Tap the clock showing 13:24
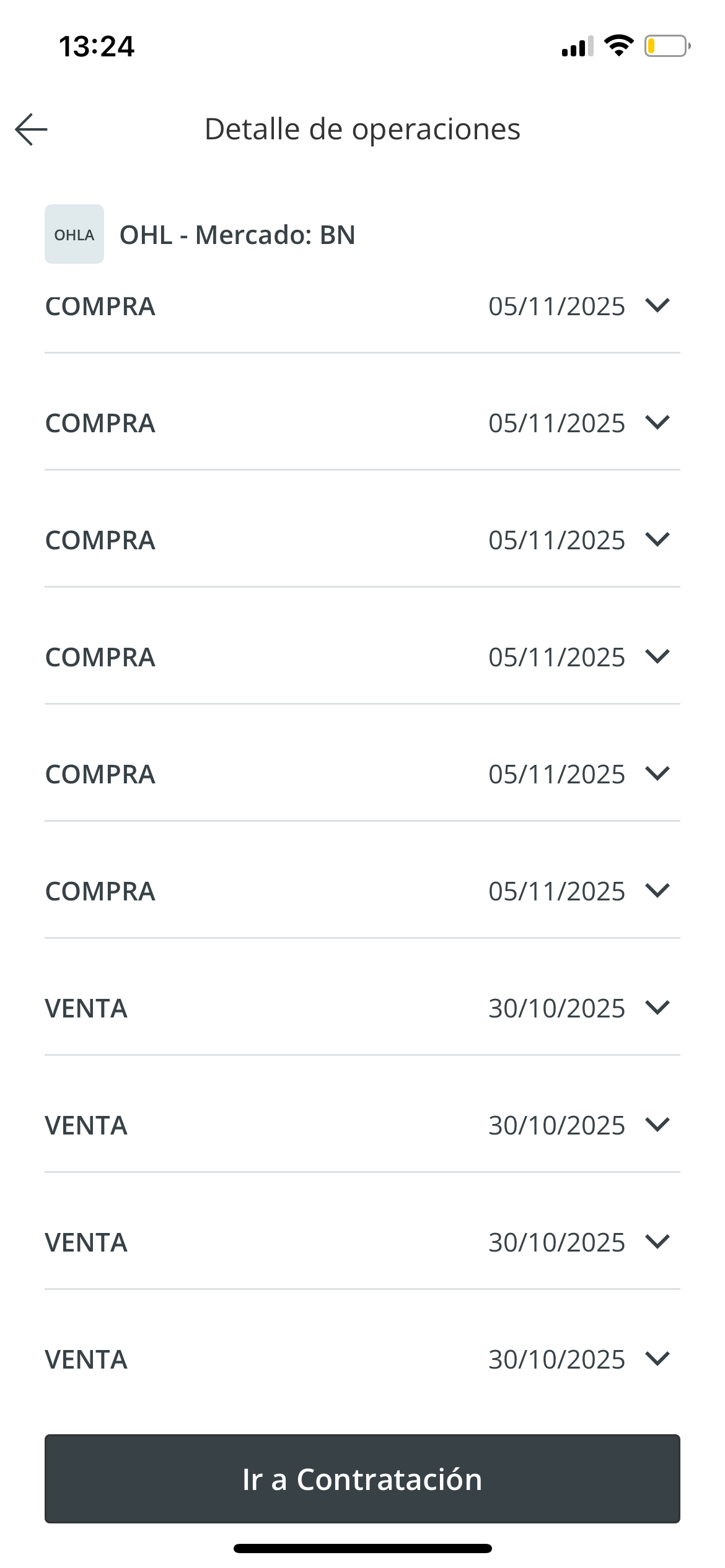 point(95,46)
